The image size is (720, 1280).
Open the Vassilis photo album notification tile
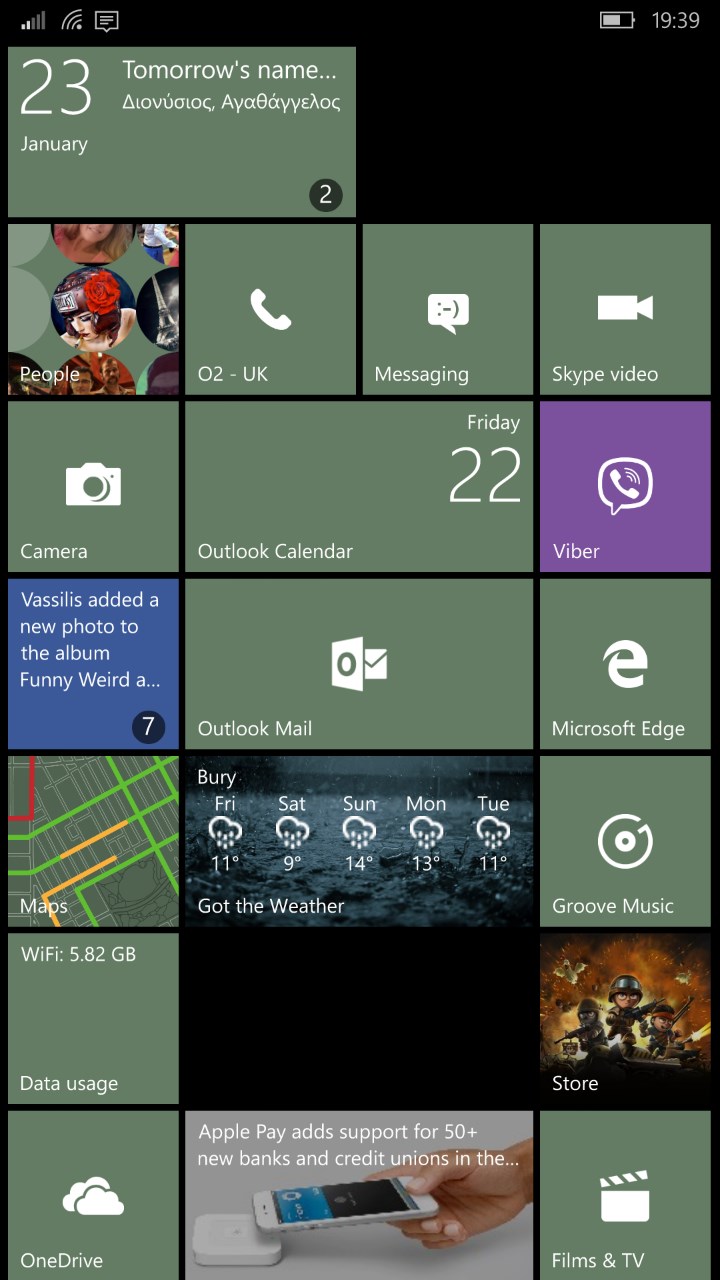click(x=93, y=663)
